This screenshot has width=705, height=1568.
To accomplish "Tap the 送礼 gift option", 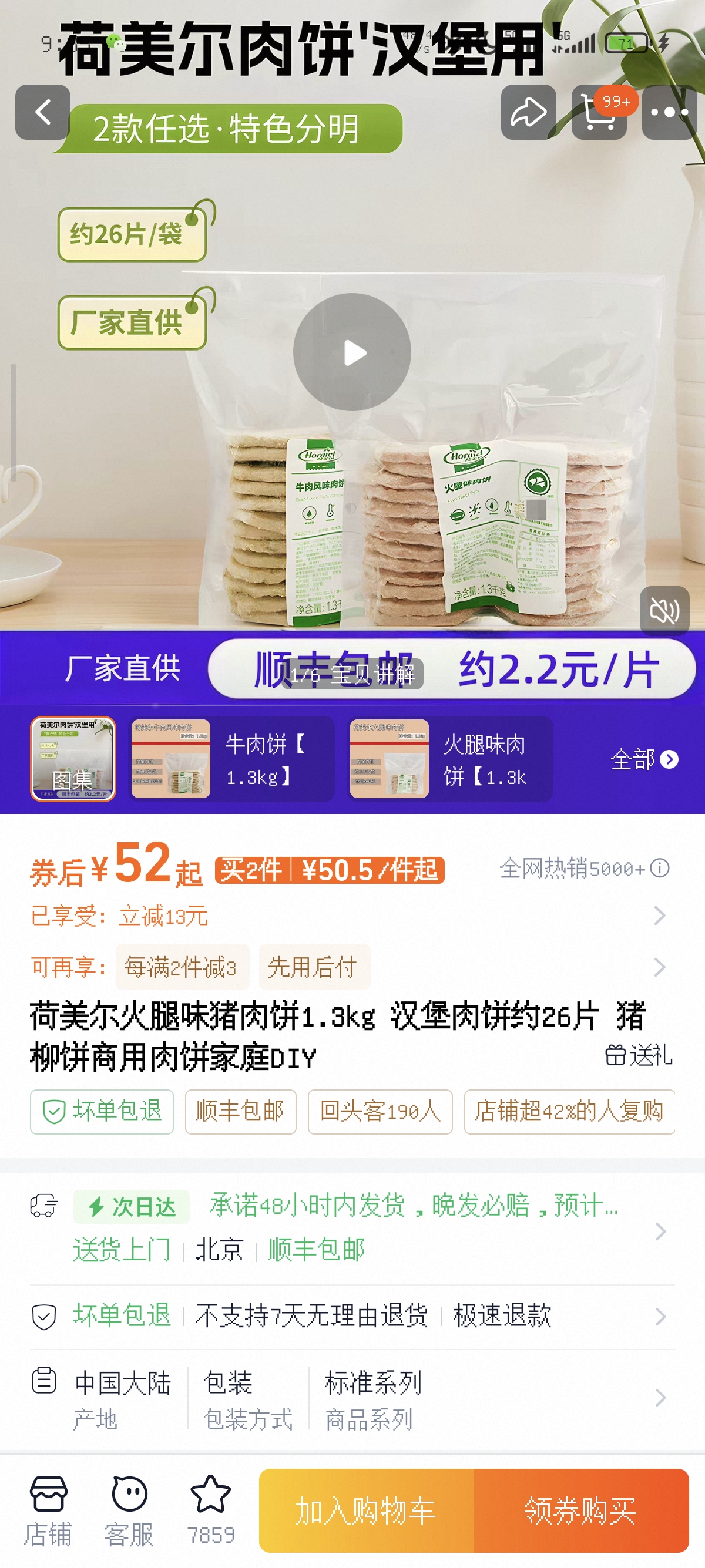I will (639, 1055).
